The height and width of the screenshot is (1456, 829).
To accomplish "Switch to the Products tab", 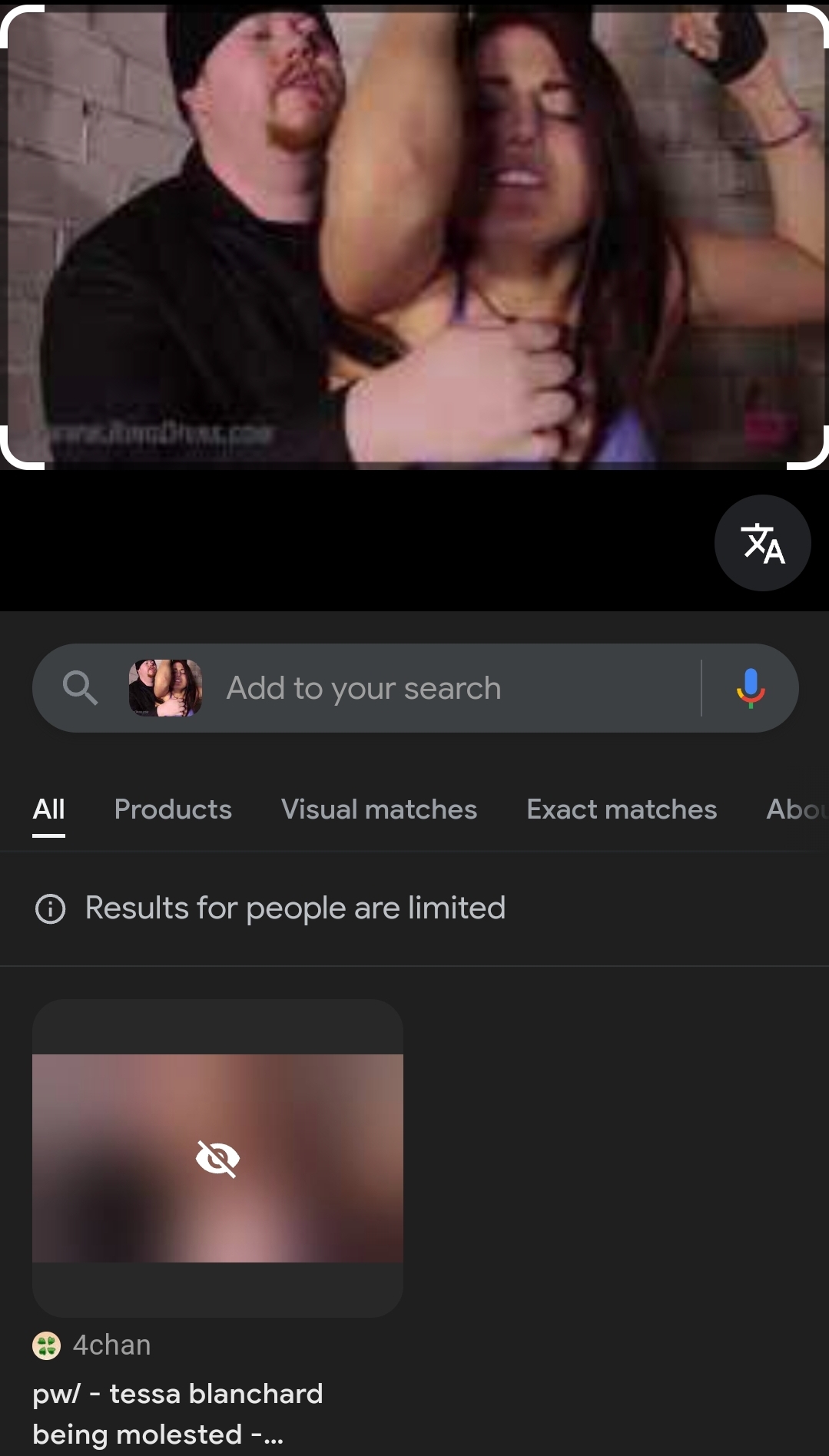I will 173,809.
